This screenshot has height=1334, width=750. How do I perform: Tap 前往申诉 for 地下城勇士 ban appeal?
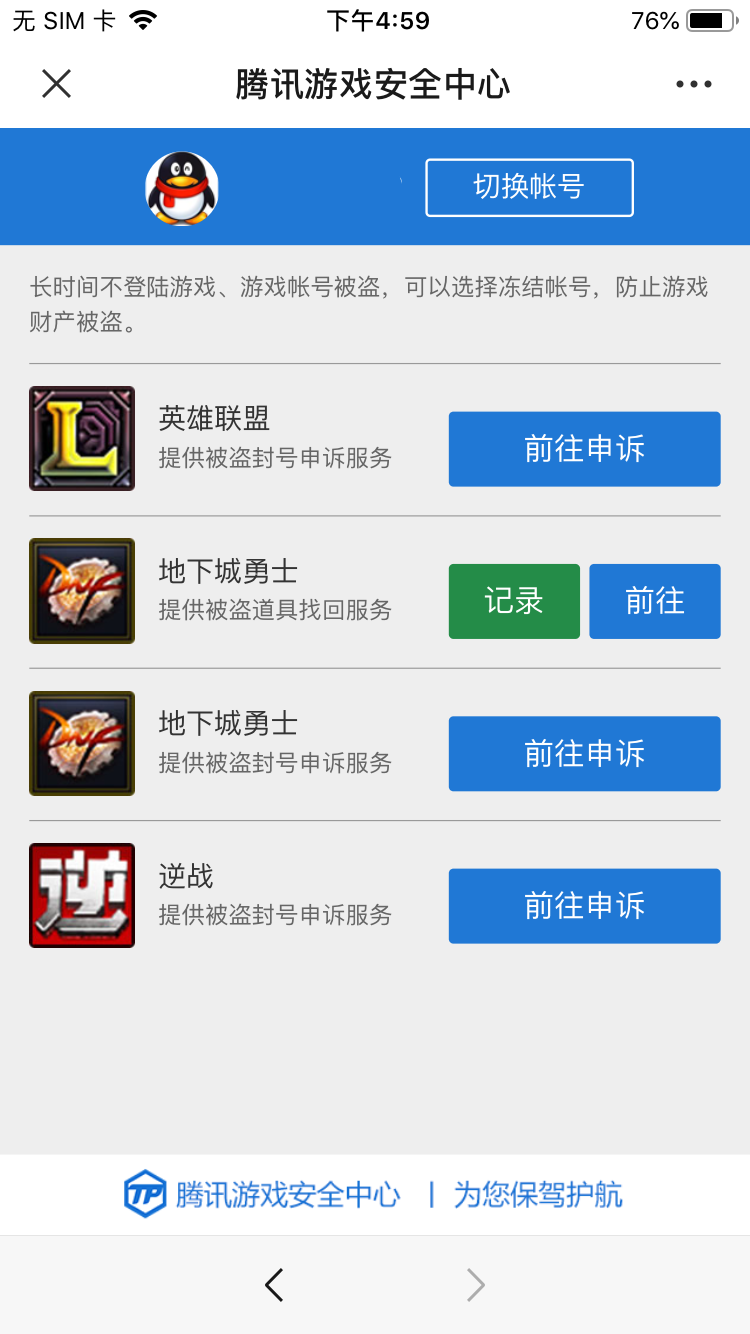click(x=584, y=753)
